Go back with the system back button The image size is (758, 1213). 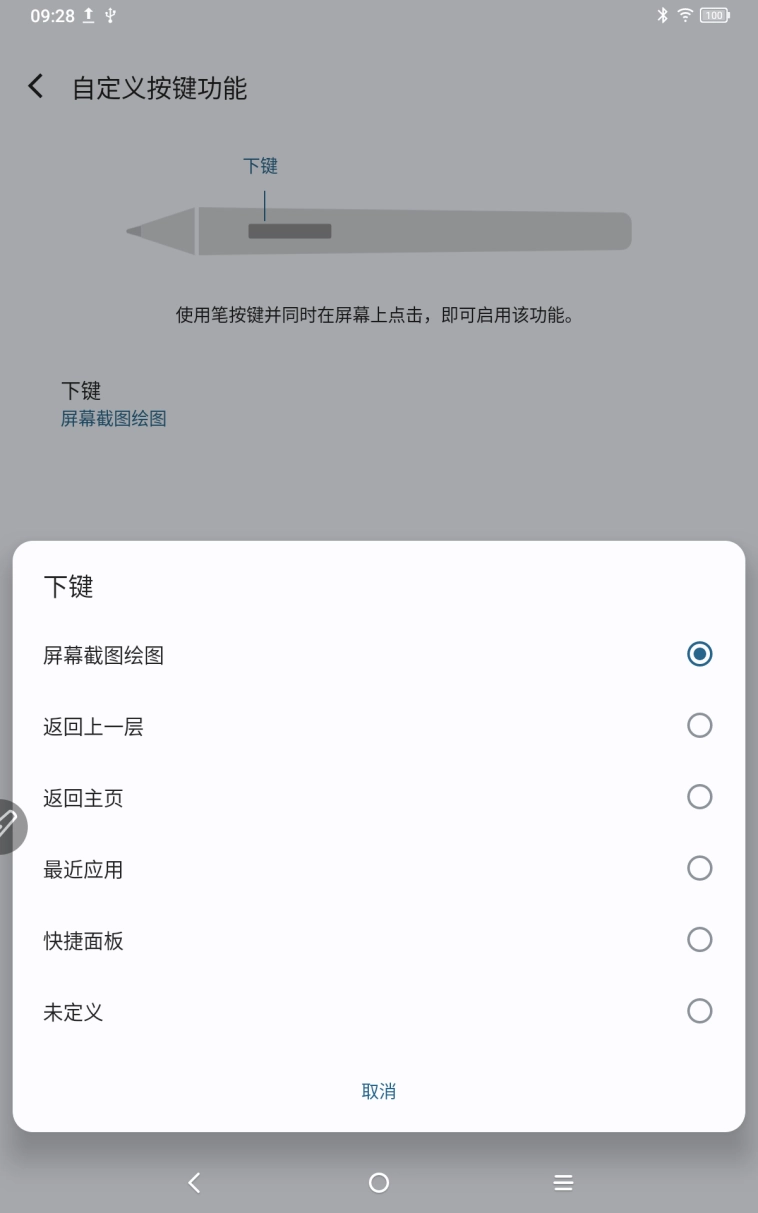pos(194,1183)
